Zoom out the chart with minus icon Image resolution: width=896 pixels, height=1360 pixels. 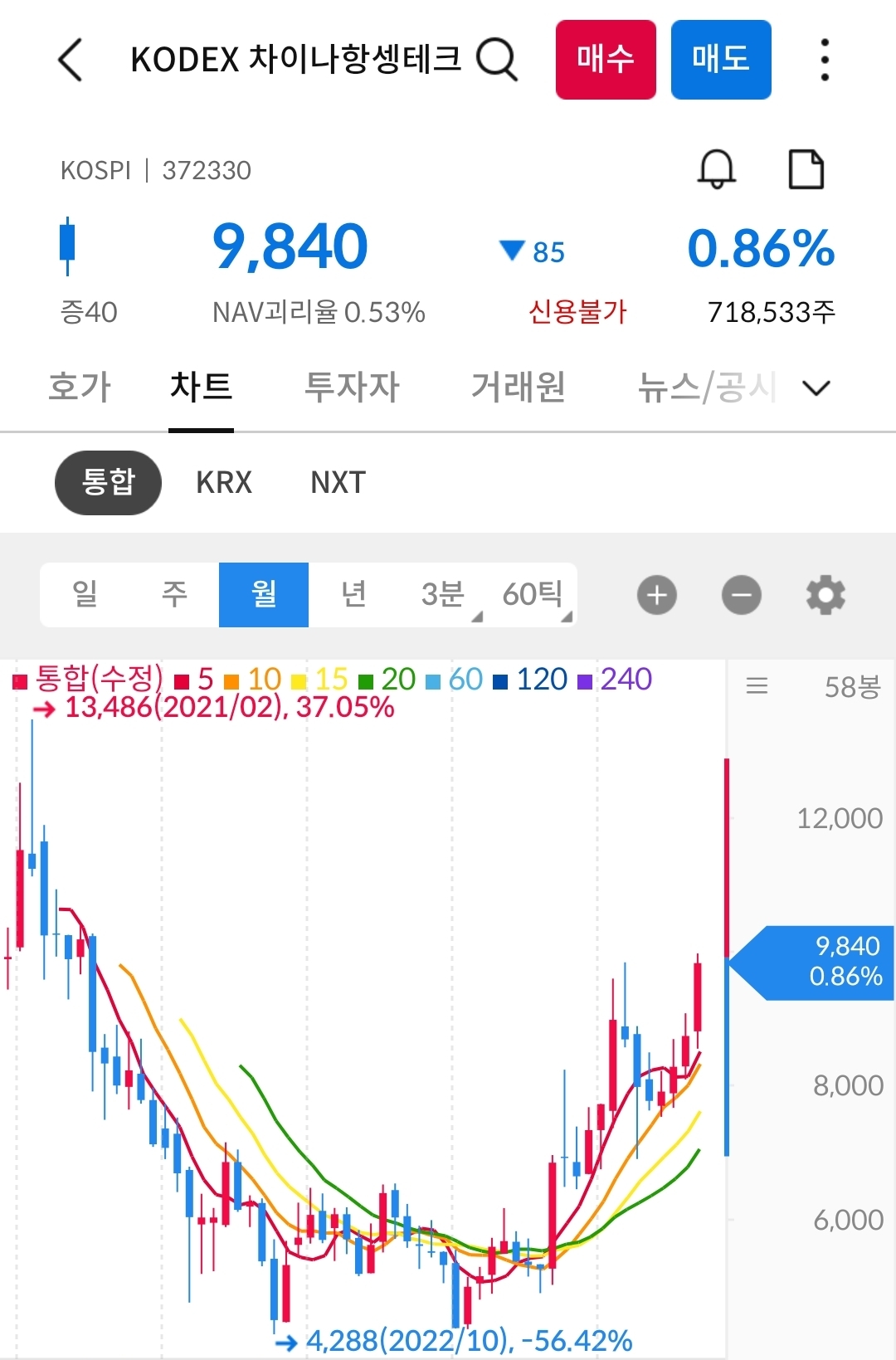[741, 594]
